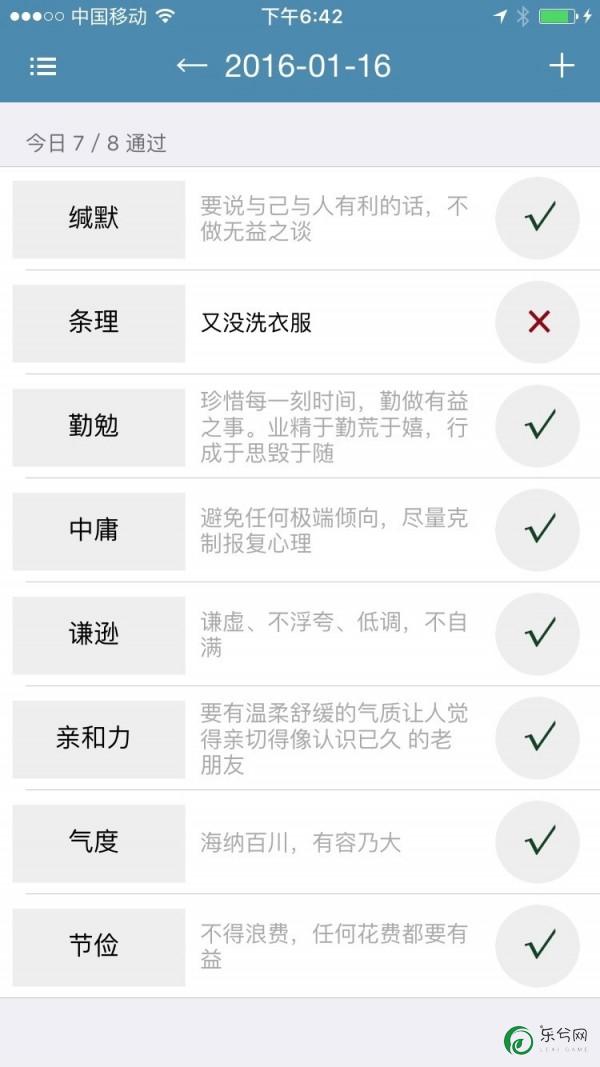The image size is (600, 1067).
Task: Toggle the check mark for 缄默
Action: tap(538, 218)
